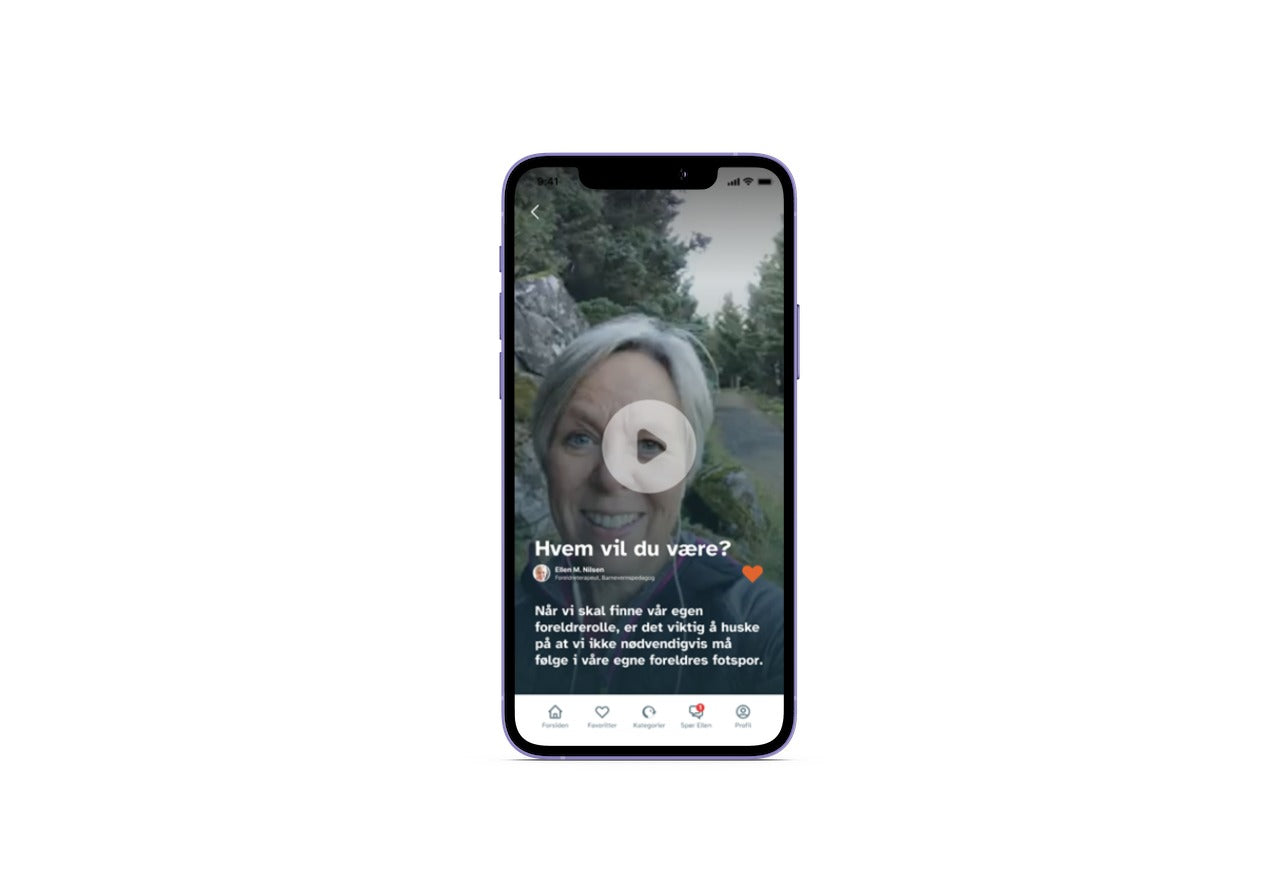Switch to the Kategorier tab
This screenshot has width=1280, height=896.
click(649, 716)
